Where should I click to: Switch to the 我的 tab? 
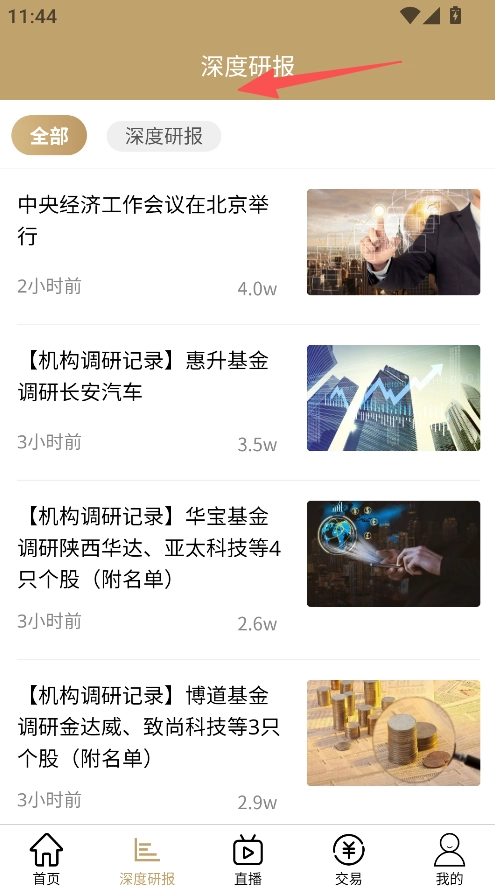click(x=449, y=859)
